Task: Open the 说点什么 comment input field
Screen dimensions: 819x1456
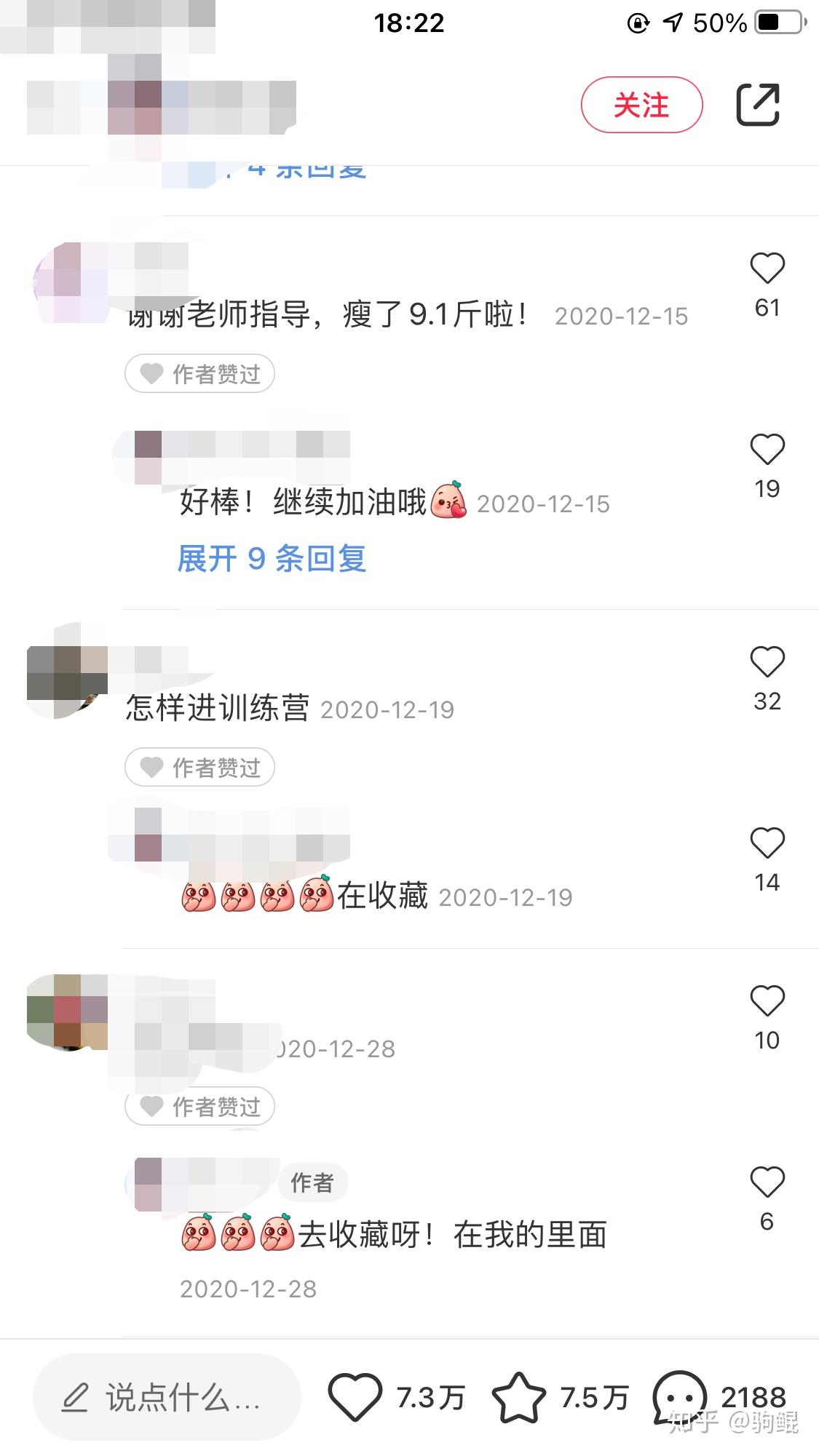Action: point(167,1397)
